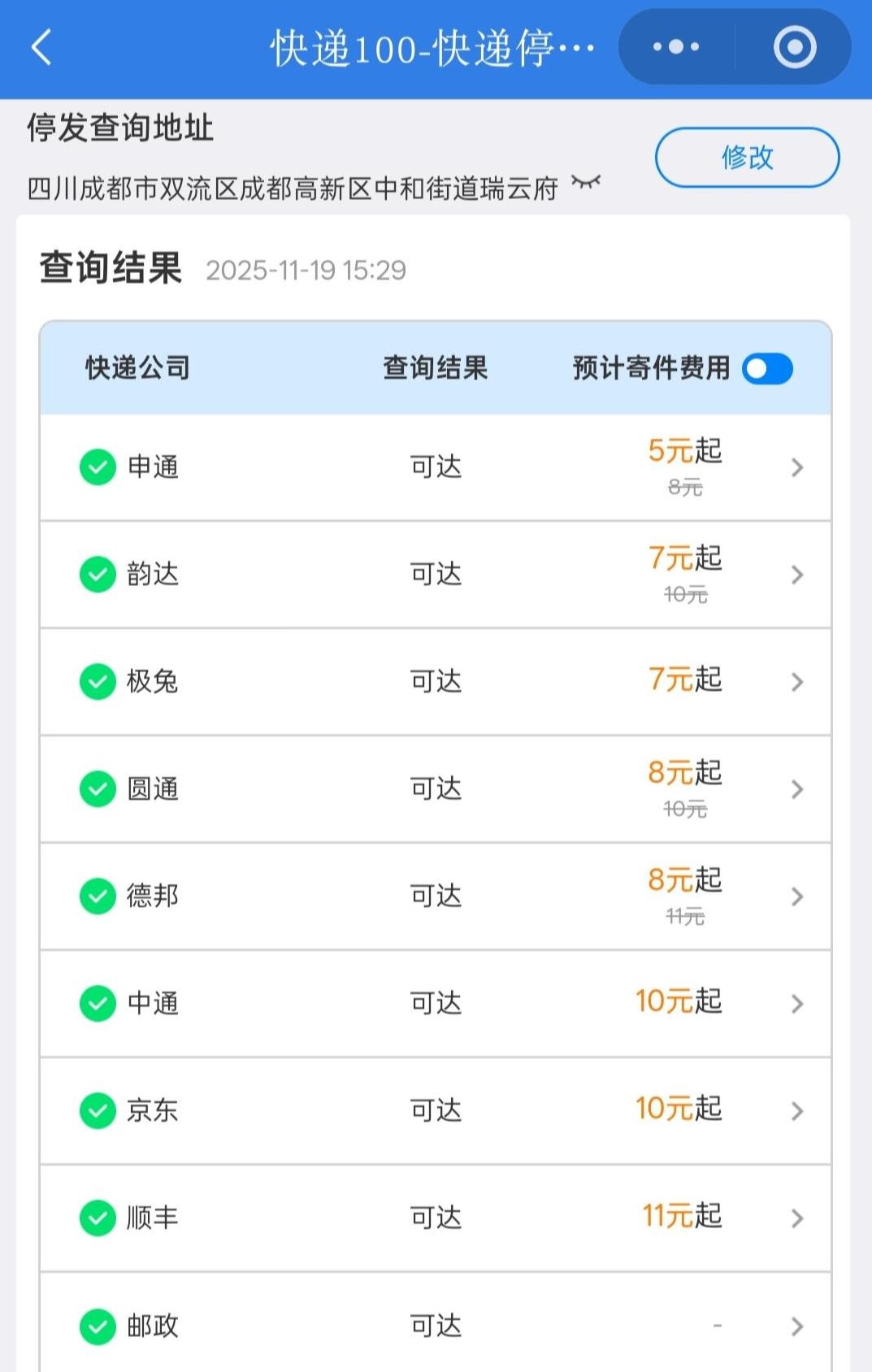Tap 修改 to edit the query address
872x1372 pixels.
pyautogui.click(x=747, y=157)
